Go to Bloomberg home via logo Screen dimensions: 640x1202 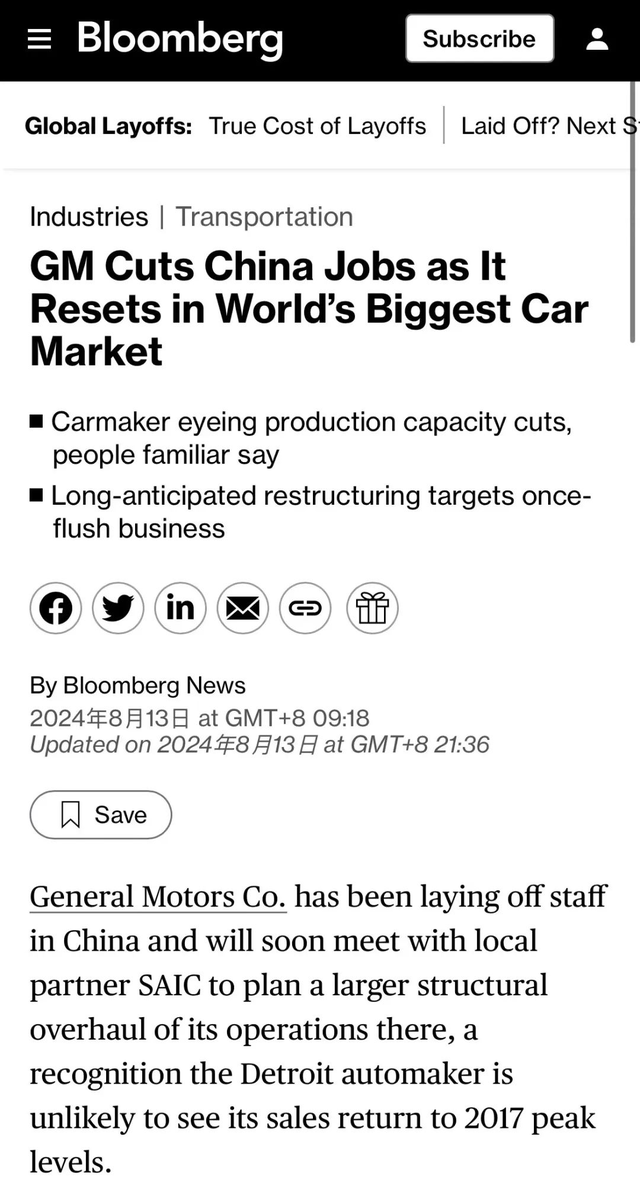pyautogui.click(x=180, y=39)
